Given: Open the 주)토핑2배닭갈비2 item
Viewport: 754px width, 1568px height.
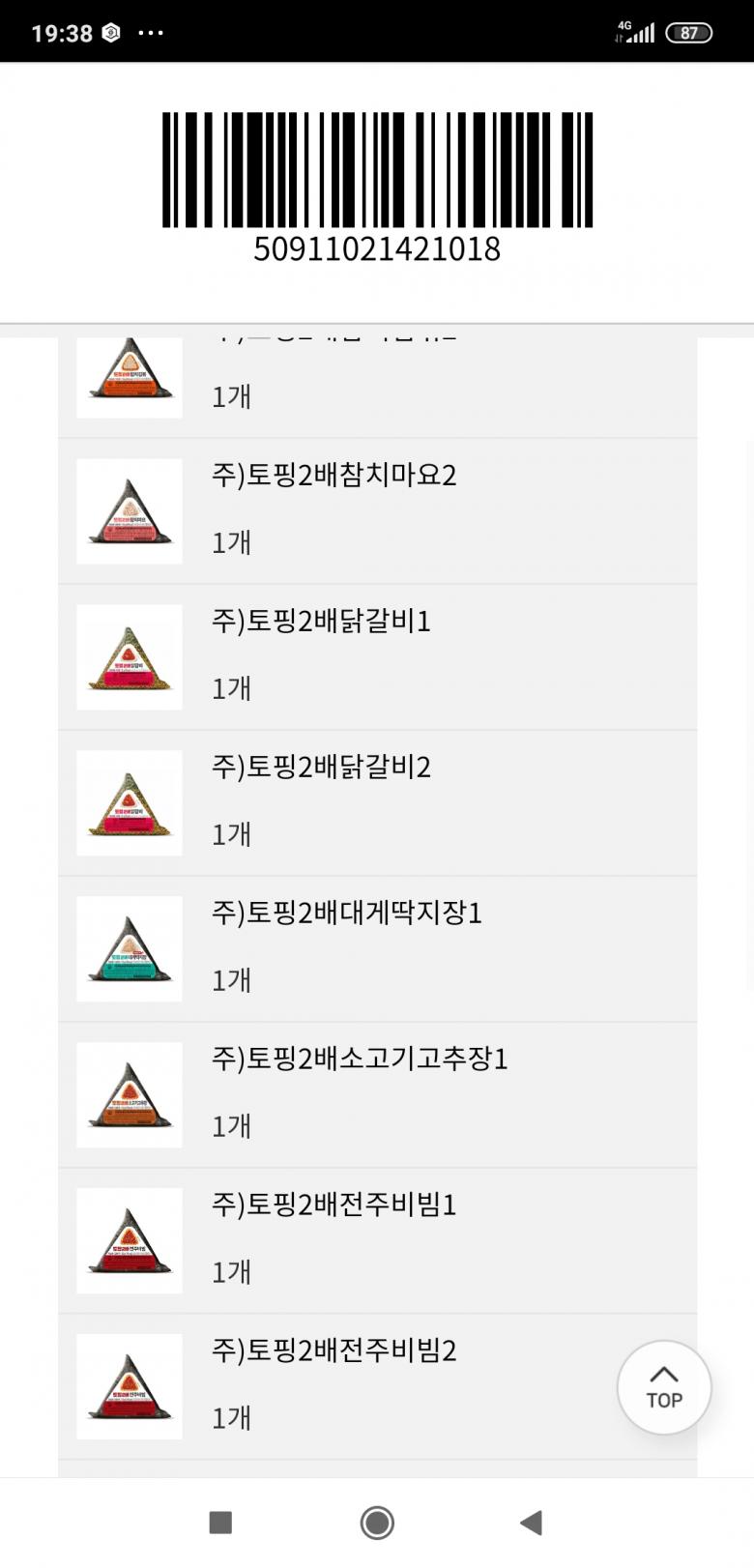Looking at the screenshot, I should (x=377, y=802).
